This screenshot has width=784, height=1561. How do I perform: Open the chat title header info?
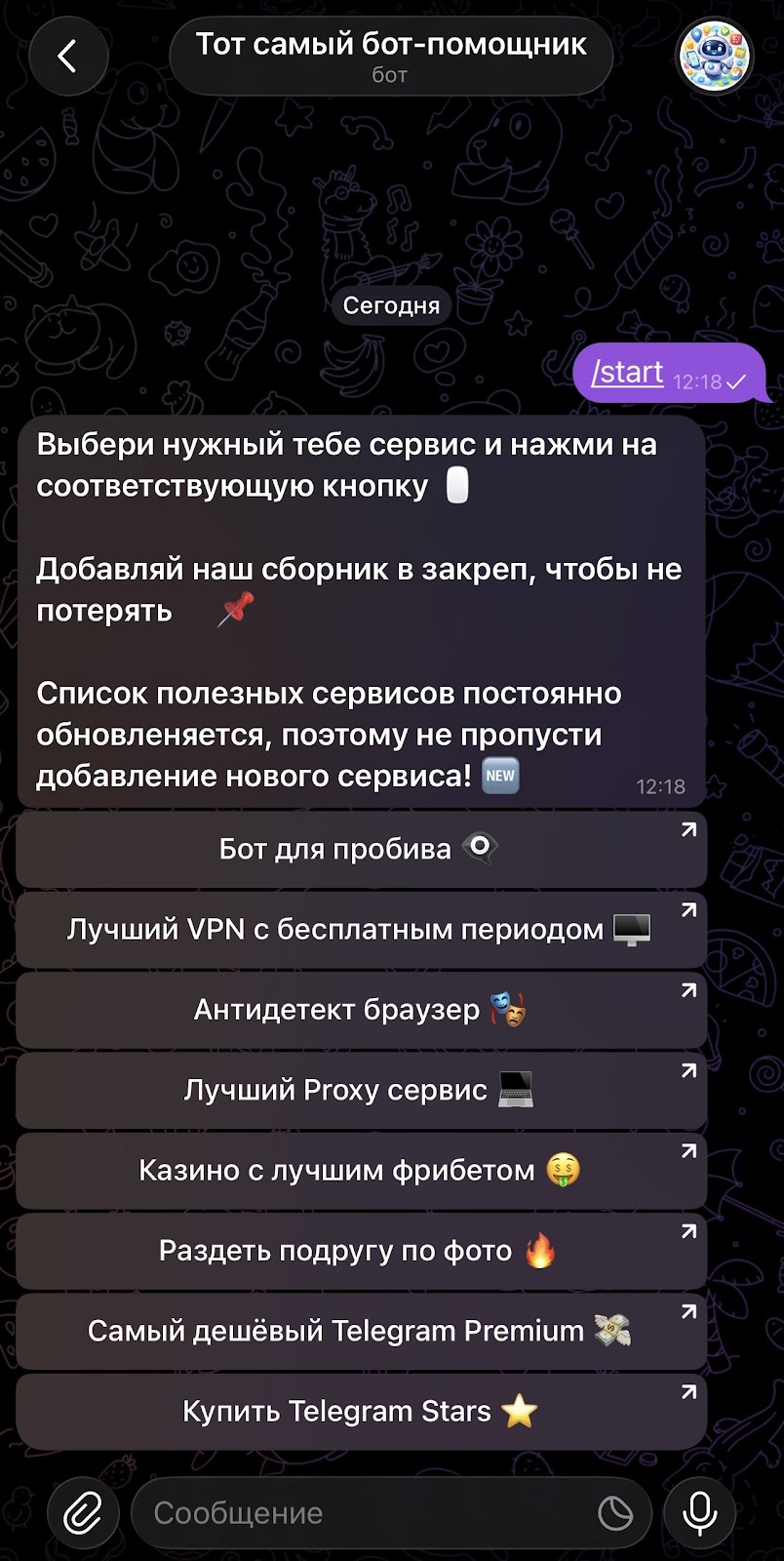coord(390,57)
